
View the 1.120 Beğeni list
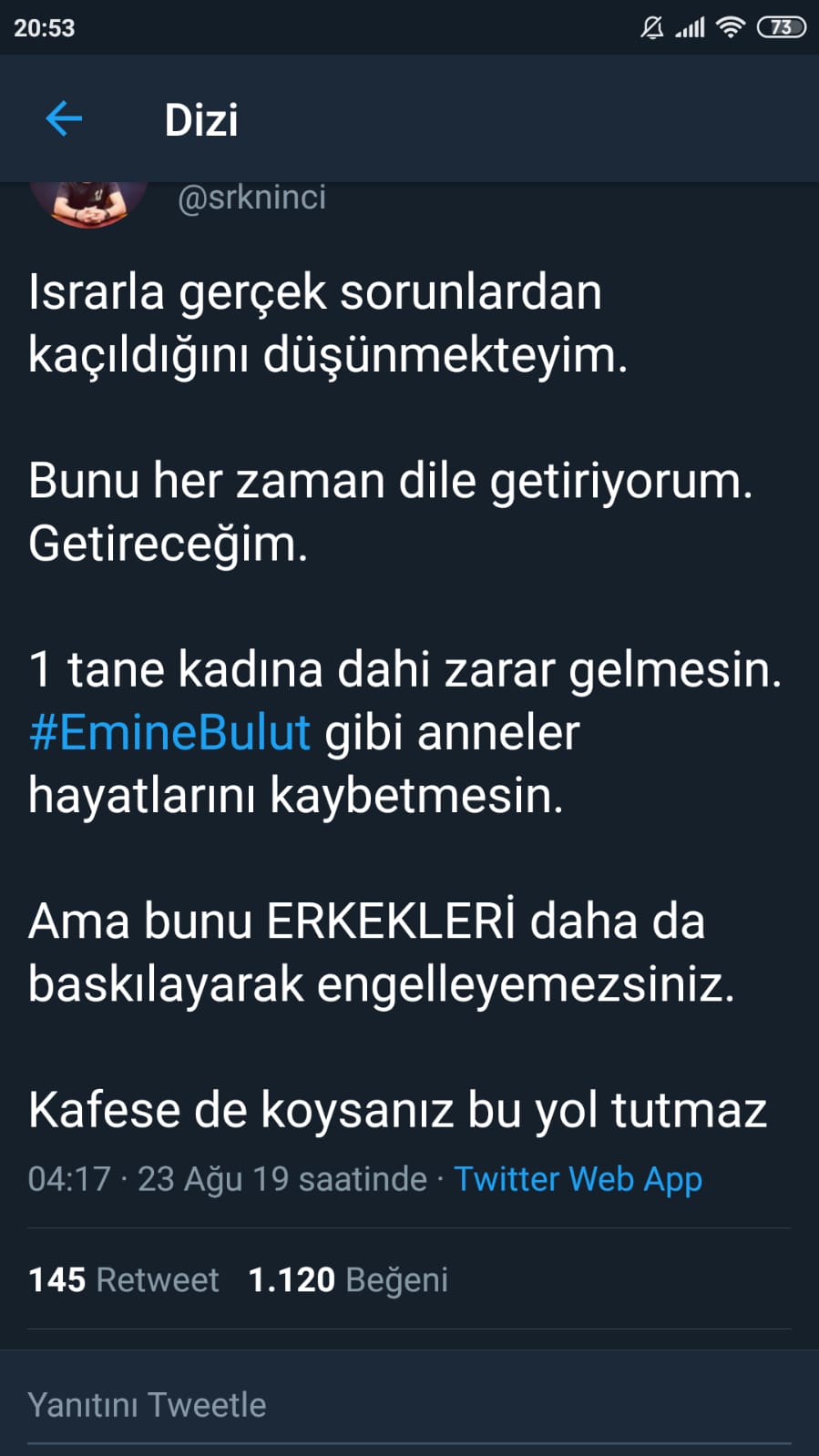click(x=348, y=1279)
